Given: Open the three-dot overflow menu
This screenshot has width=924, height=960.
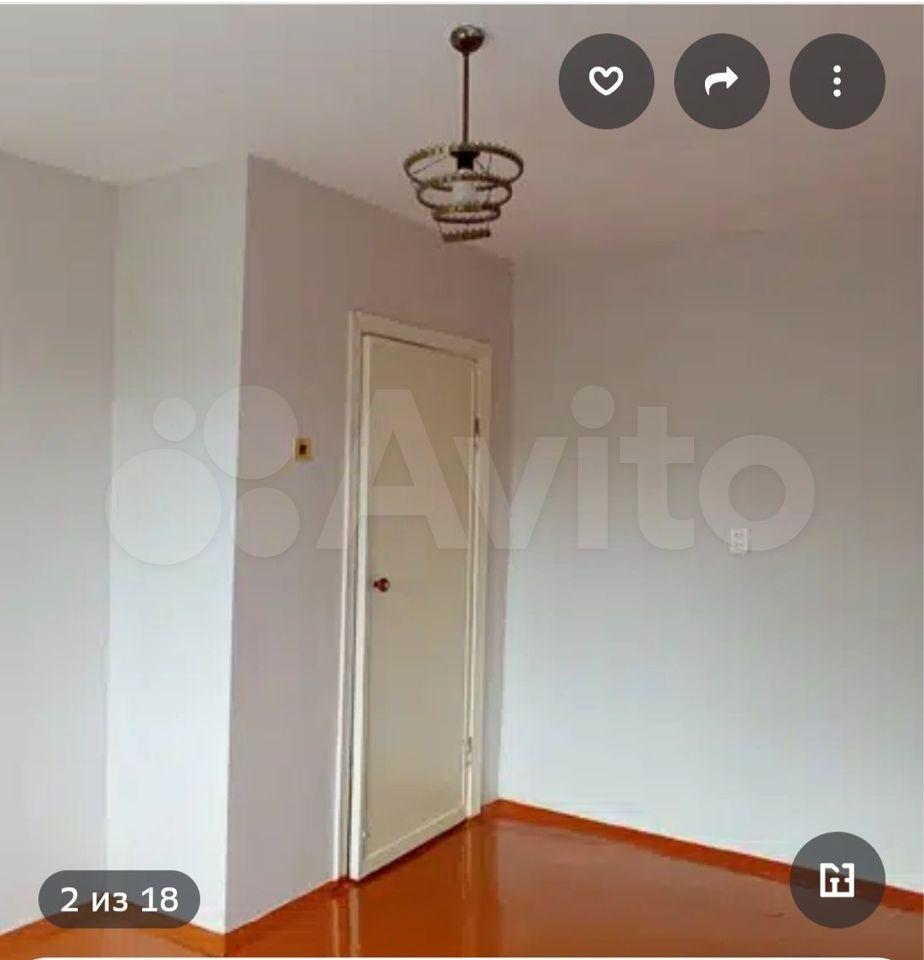Looking at the screenshot, I should [x=837, y=81].
